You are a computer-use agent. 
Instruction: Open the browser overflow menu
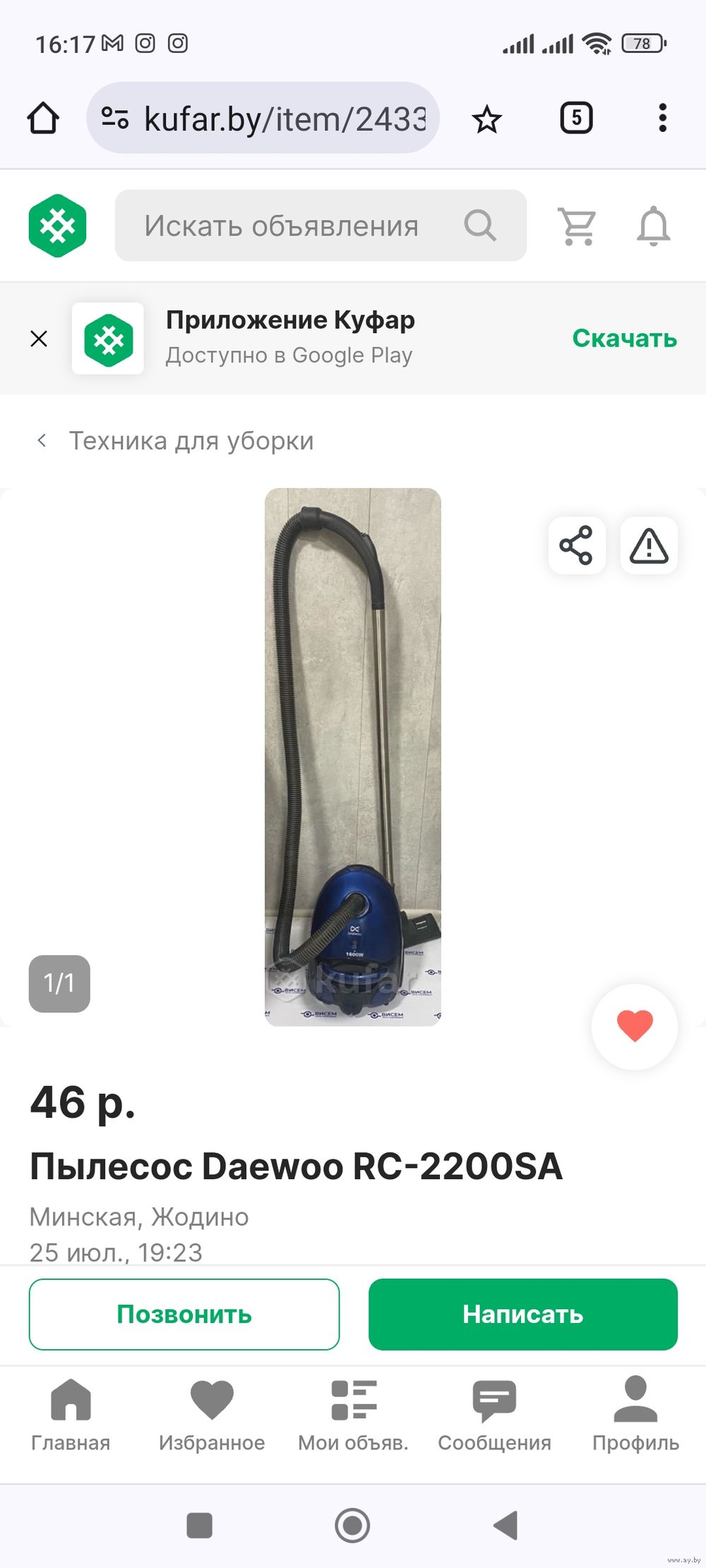point(662,118)
